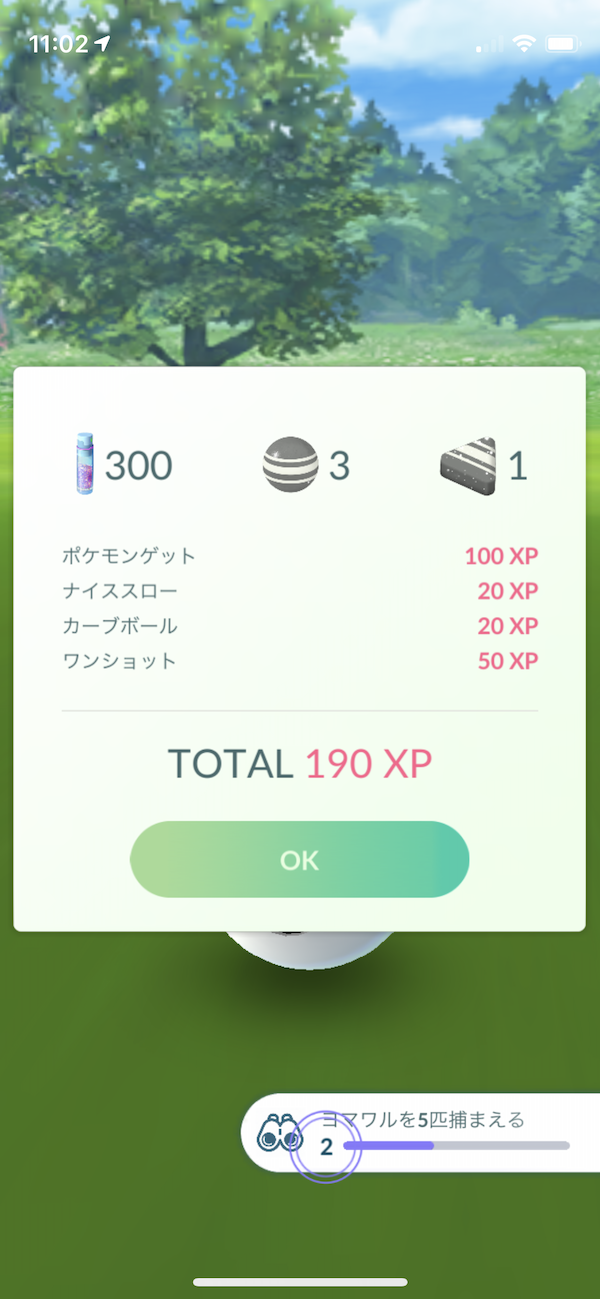600x1299 pixels.
Task: Confirm the catch rewards with OK
Action: [x=299, y=860]
